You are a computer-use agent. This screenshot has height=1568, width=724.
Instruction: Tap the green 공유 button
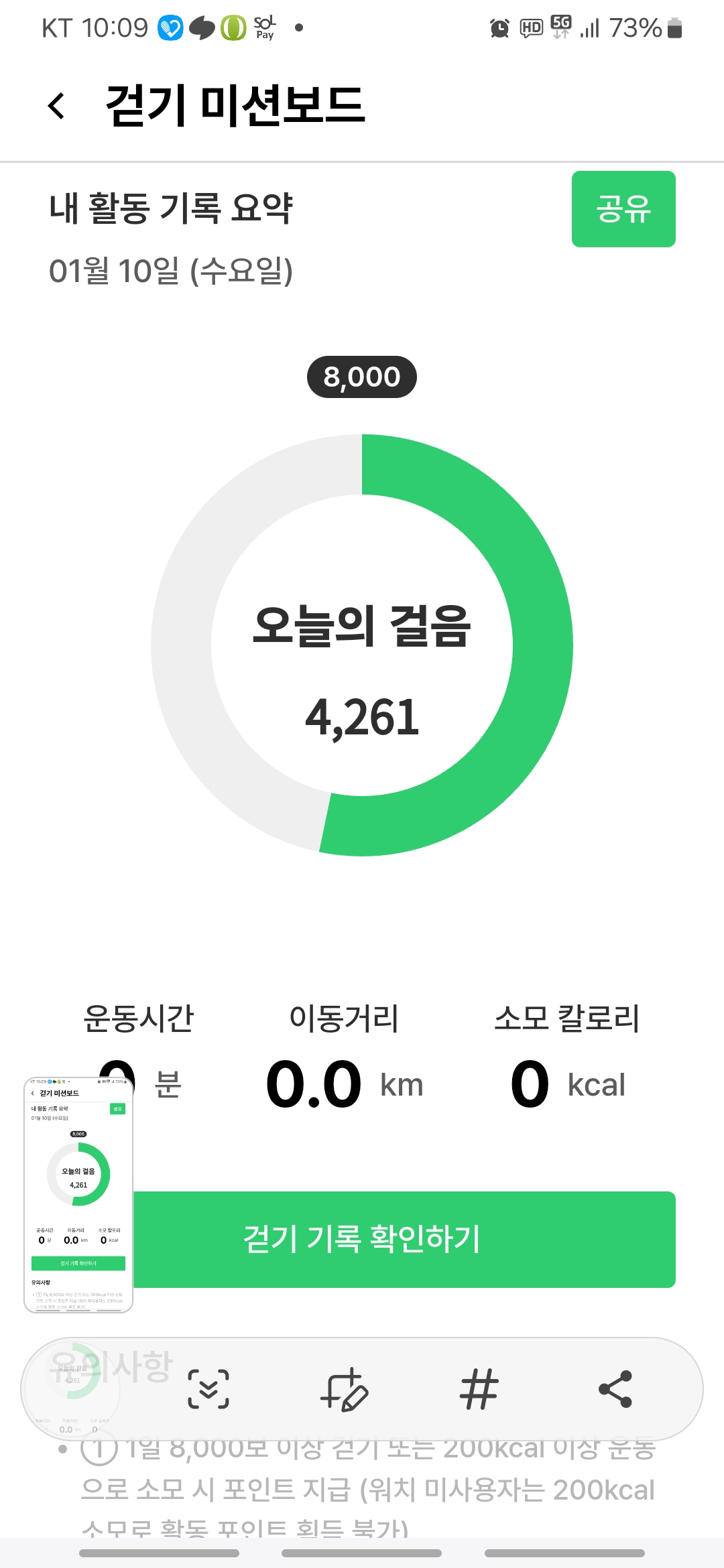tap(623, 209)
